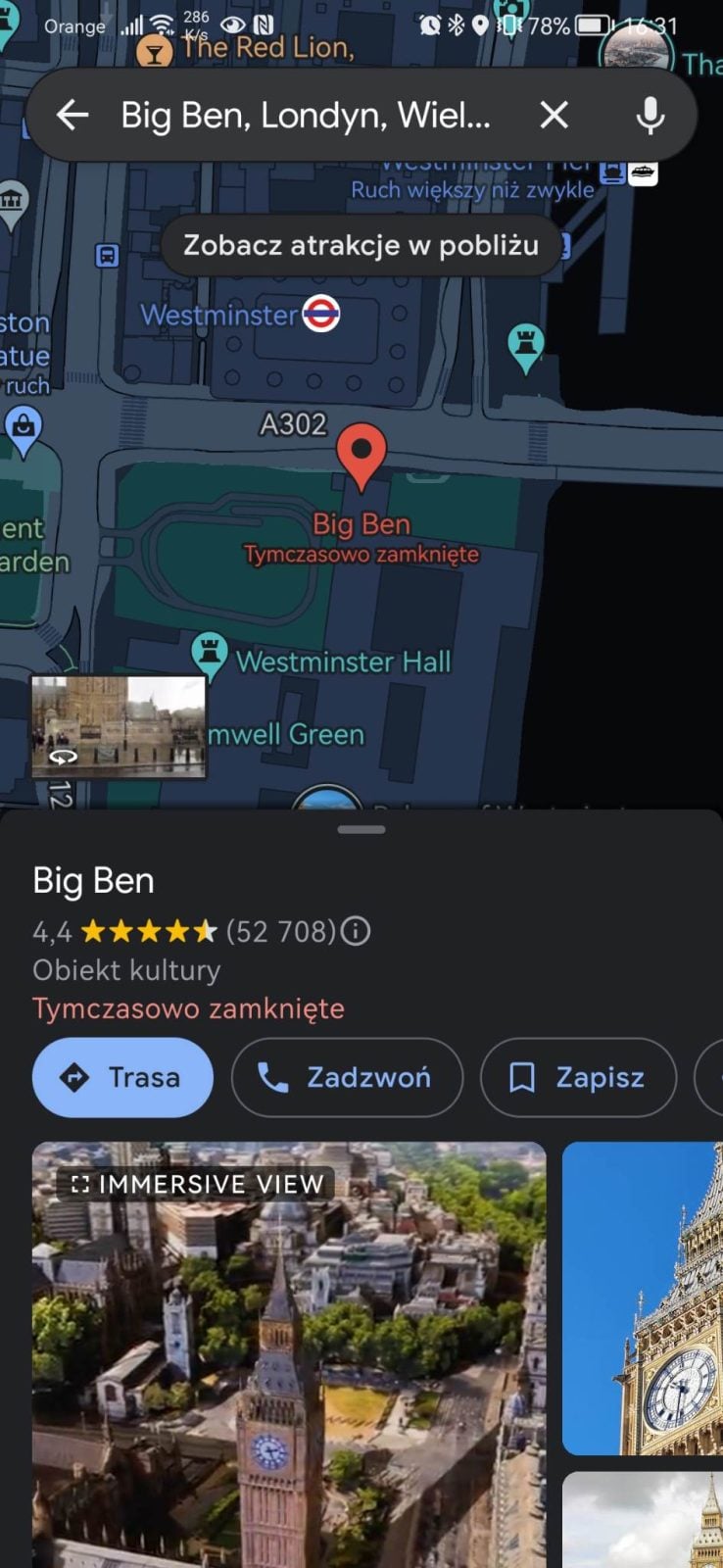Screen dimensions: 723x1568
Task: Tap 'Zobacz atrakcje w pobliżu' chip
Action: point(361,245)
